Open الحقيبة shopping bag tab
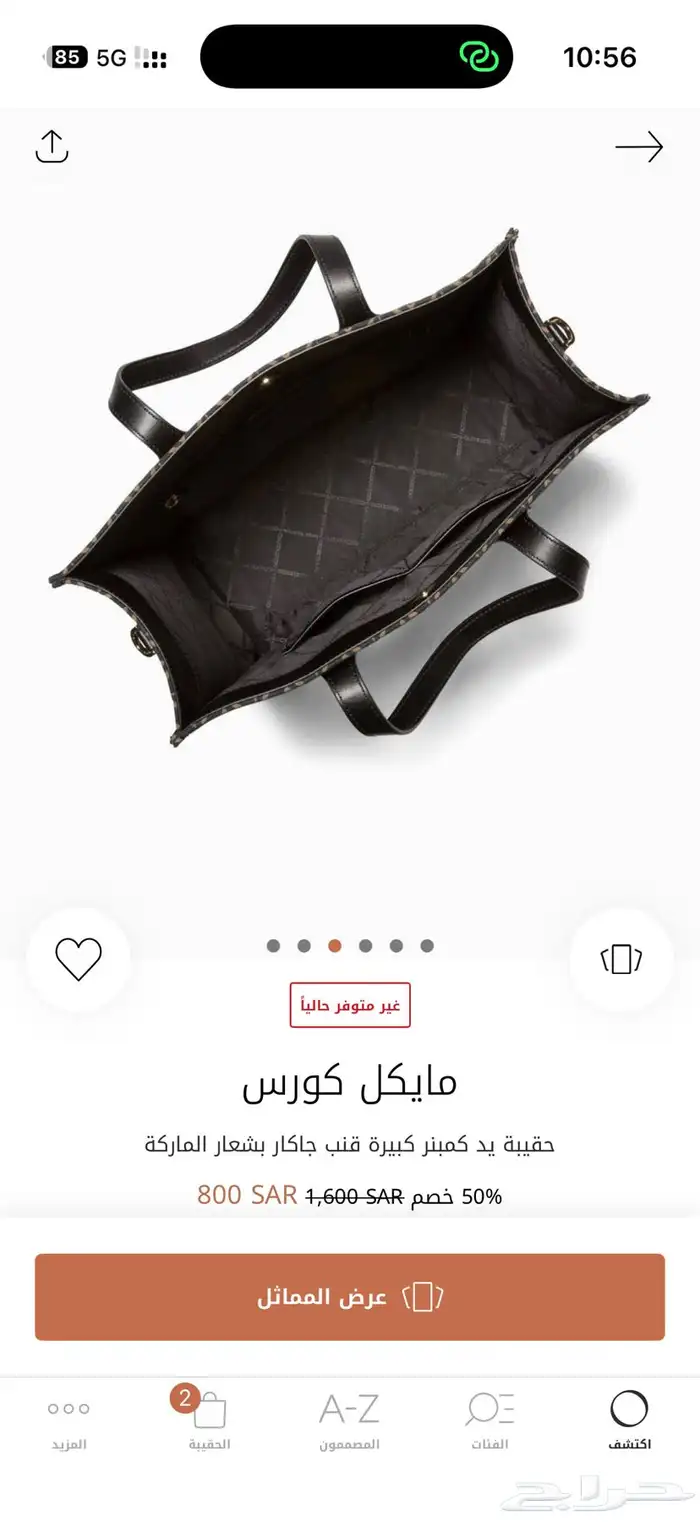700x1522 pixels. point(209,1420)
